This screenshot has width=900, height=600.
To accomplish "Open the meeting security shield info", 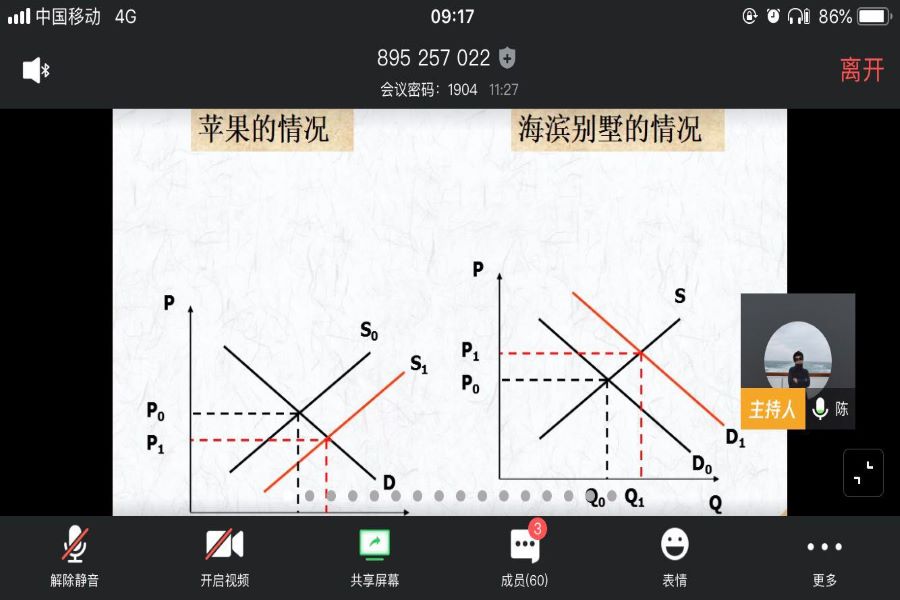I will [x=507, y=58].
